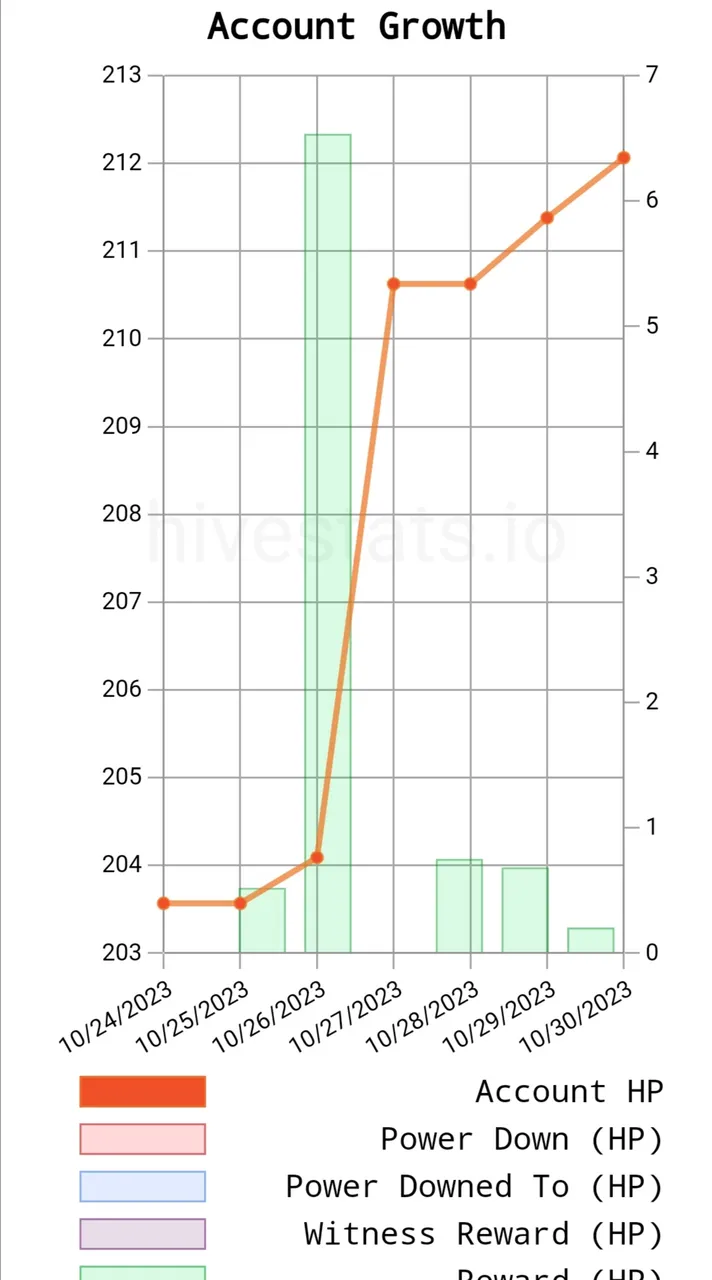This screenshot has width=712, height=1280.
Task: Tap the 10/27/2023 point on the HP line
Action: click(393, 284)
